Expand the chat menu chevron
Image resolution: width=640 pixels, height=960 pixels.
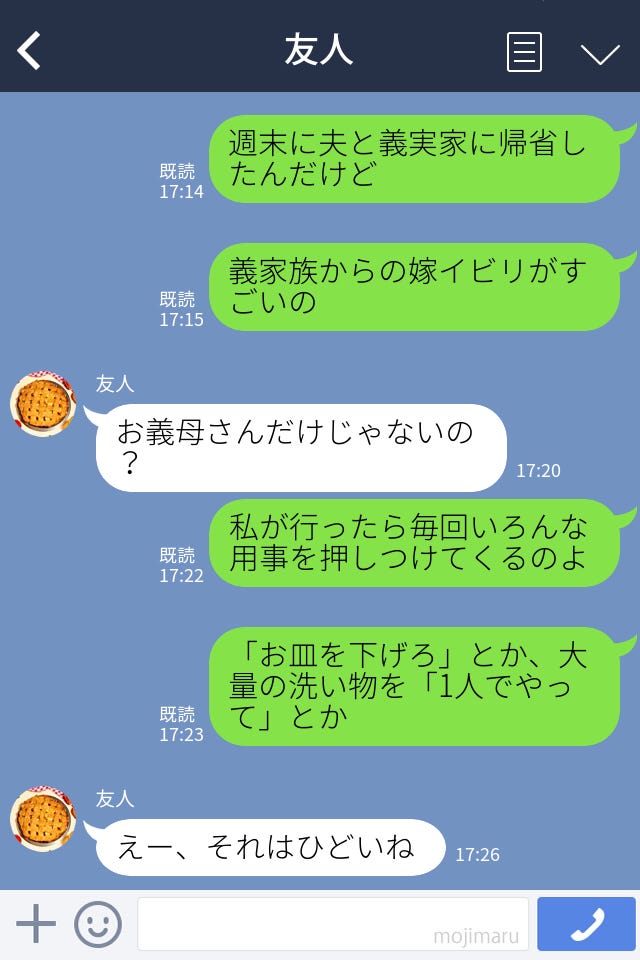[600, 53]
